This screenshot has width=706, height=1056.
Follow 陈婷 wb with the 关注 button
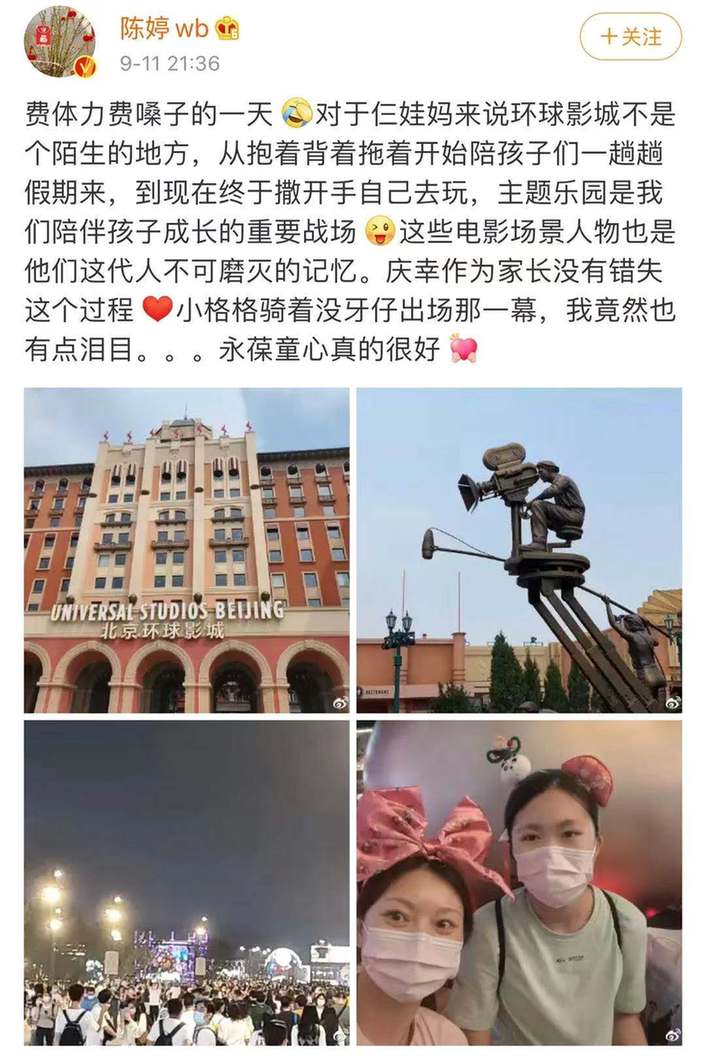[x=630, y=37]
